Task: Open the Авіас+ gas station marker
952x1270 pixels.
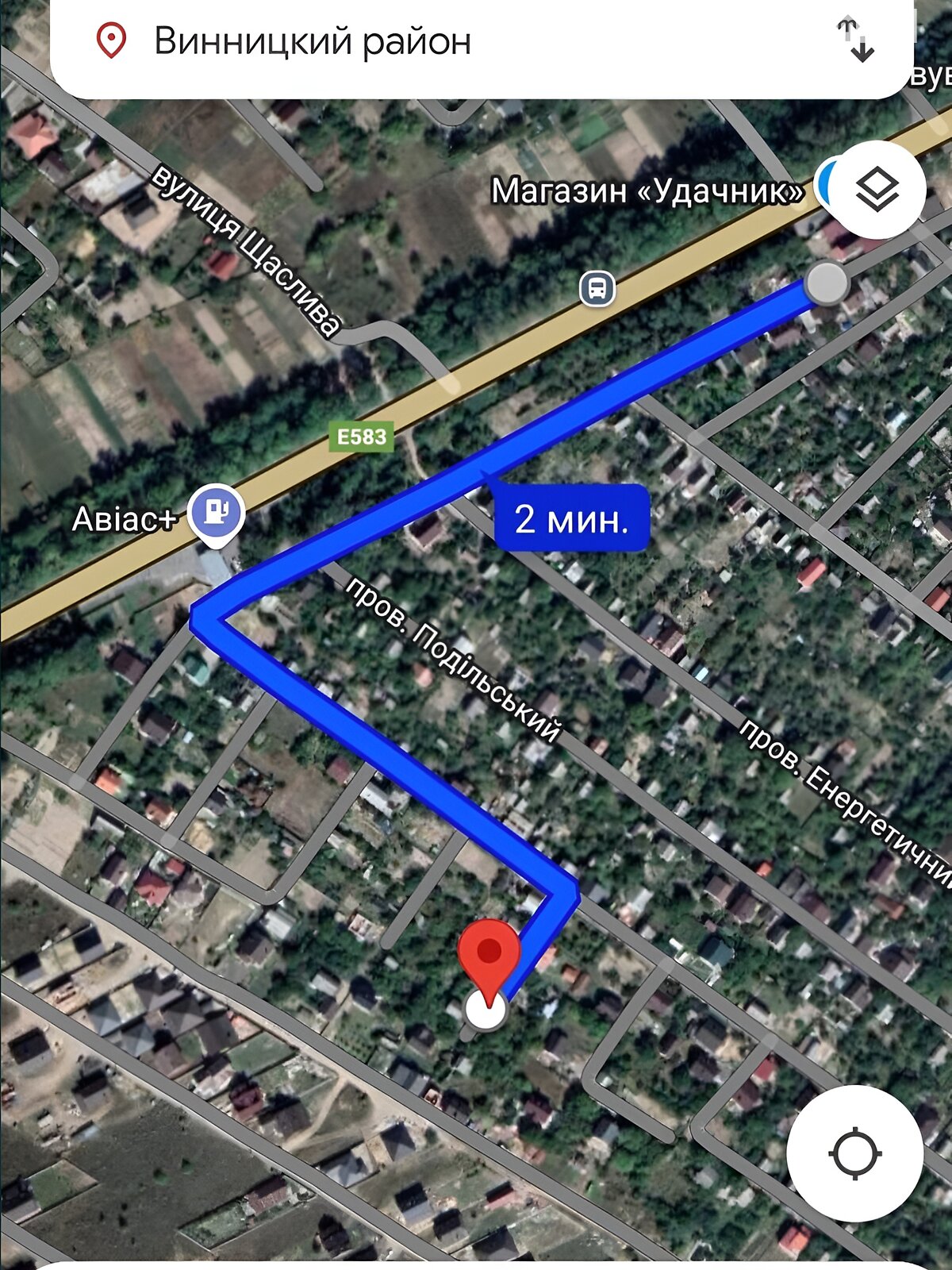Action: coord(214,513)
